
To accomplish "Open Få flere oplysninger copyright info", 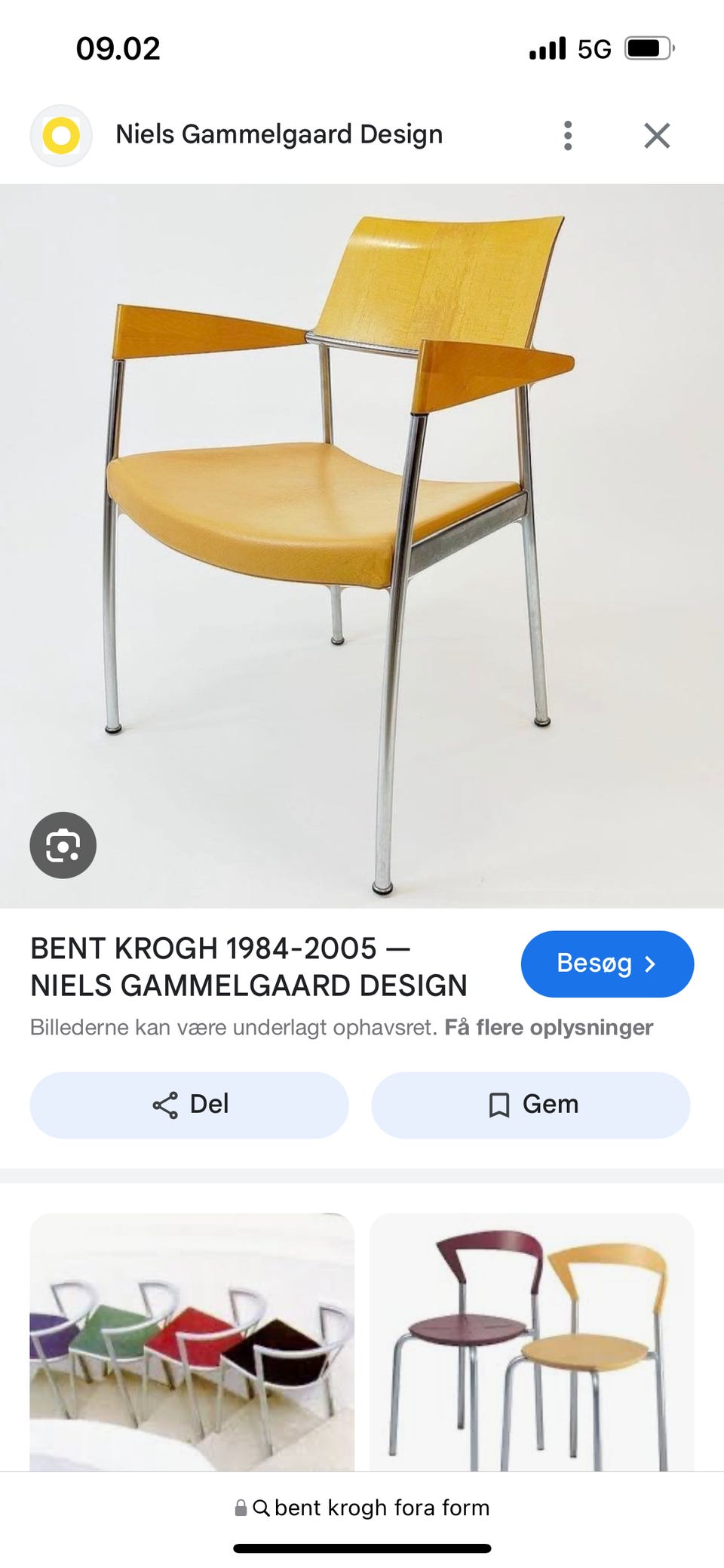I will pyautogui.click(x=550, y=1027).
